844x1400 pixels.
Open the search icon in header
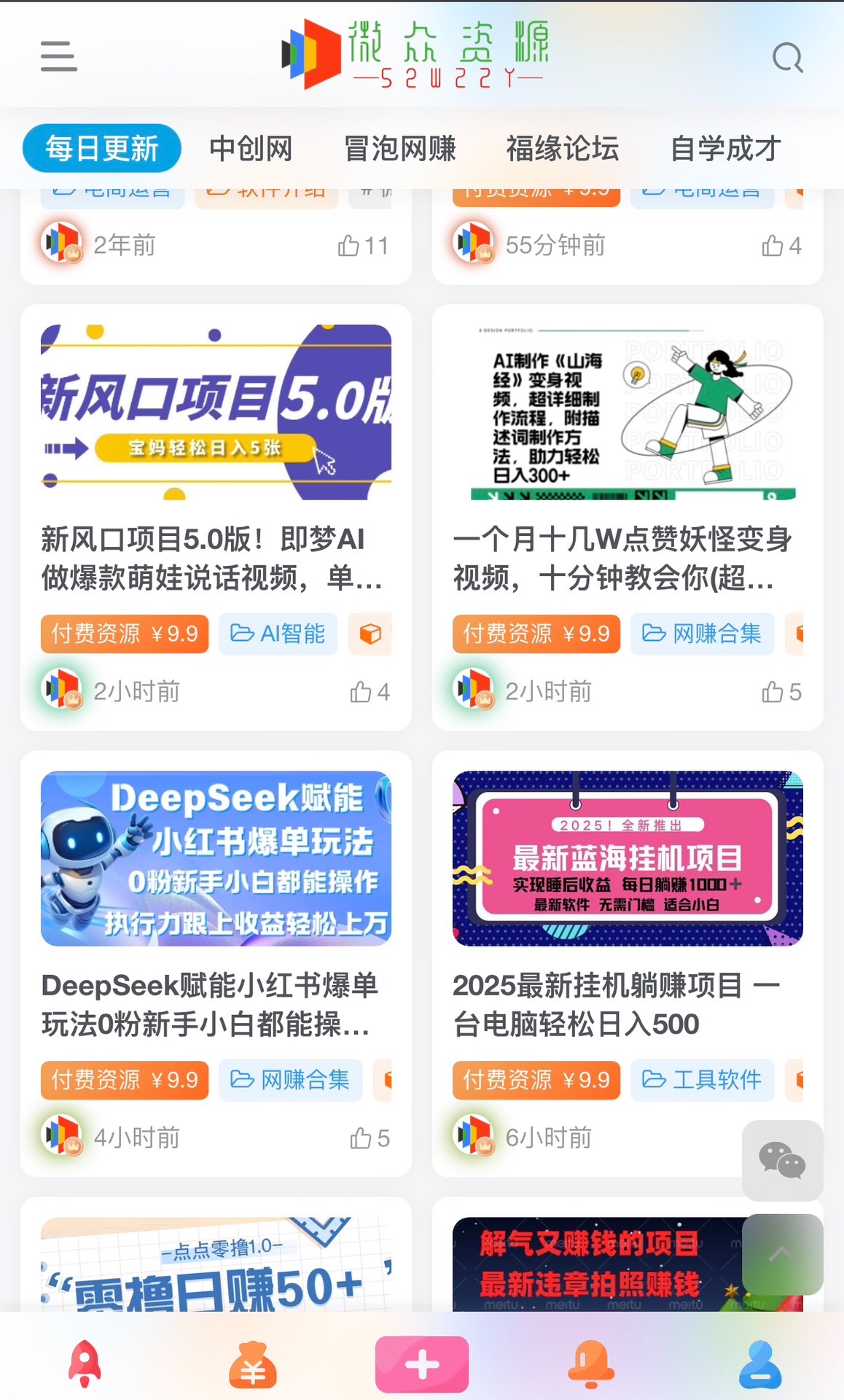(787, 57)
